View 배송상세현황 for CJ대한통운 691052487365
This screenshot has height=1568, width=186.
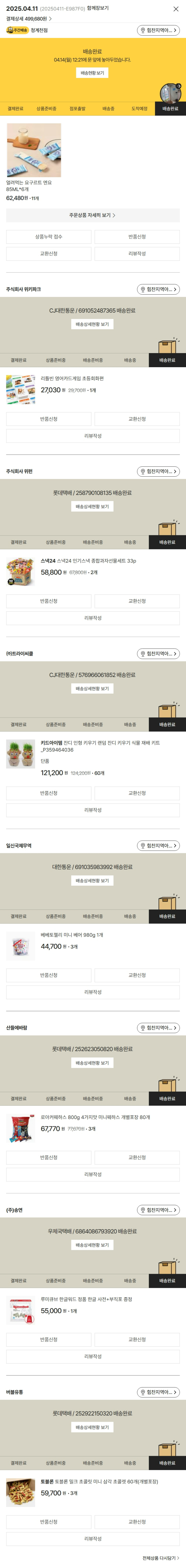point(92,324)
